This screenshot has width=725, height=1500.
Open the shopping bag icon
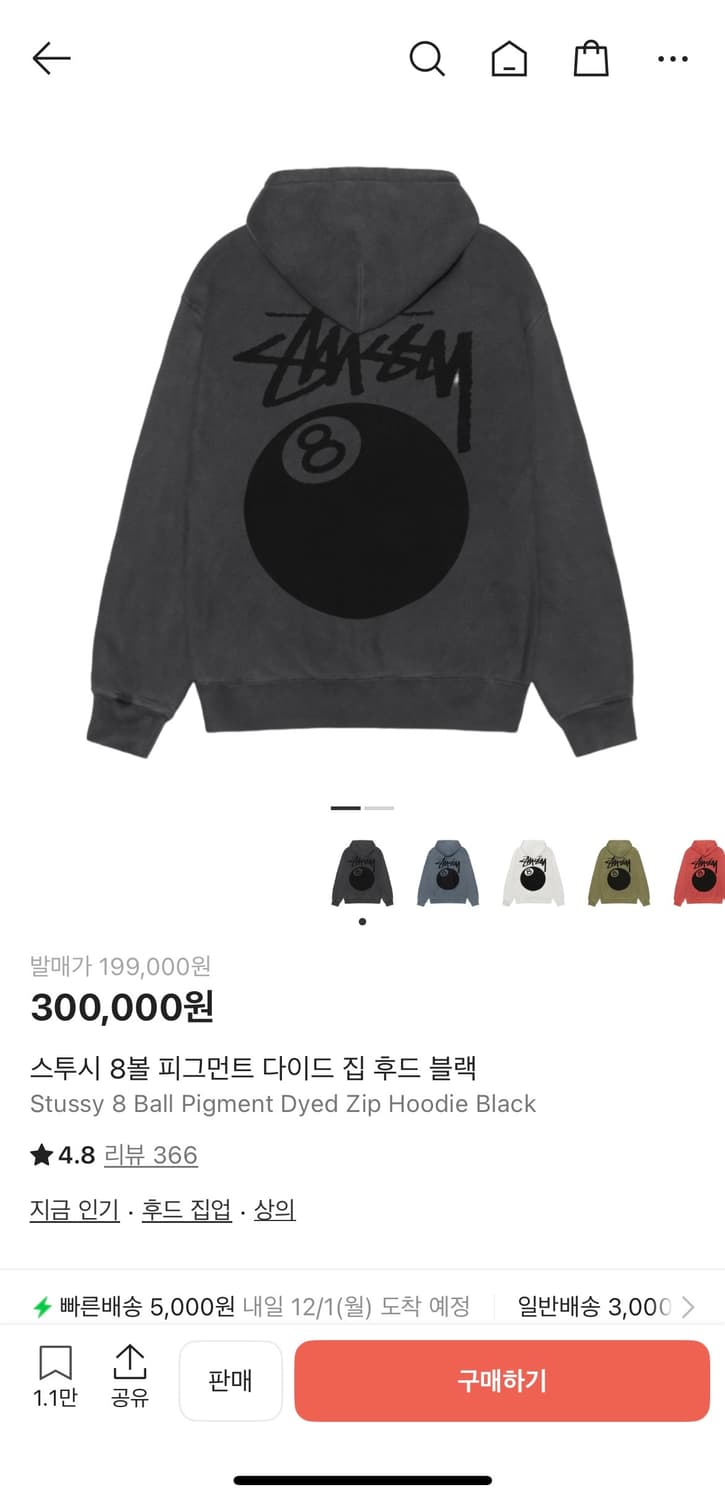tap(590, 58)
